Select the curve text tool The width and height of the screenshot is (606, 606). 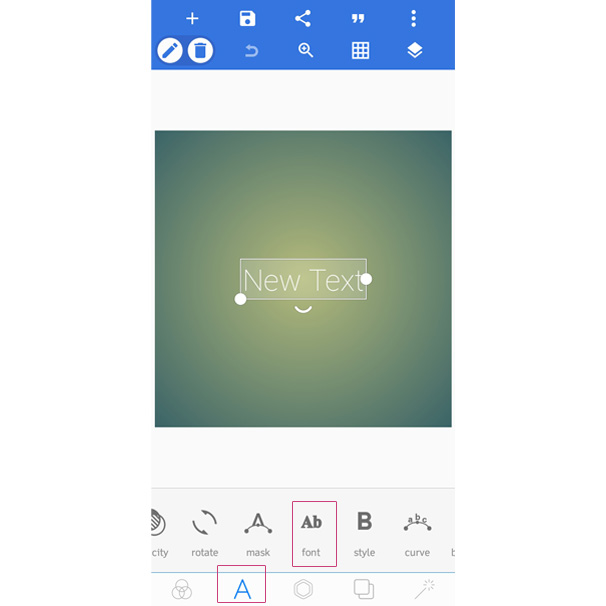click(x=417, y=532)
